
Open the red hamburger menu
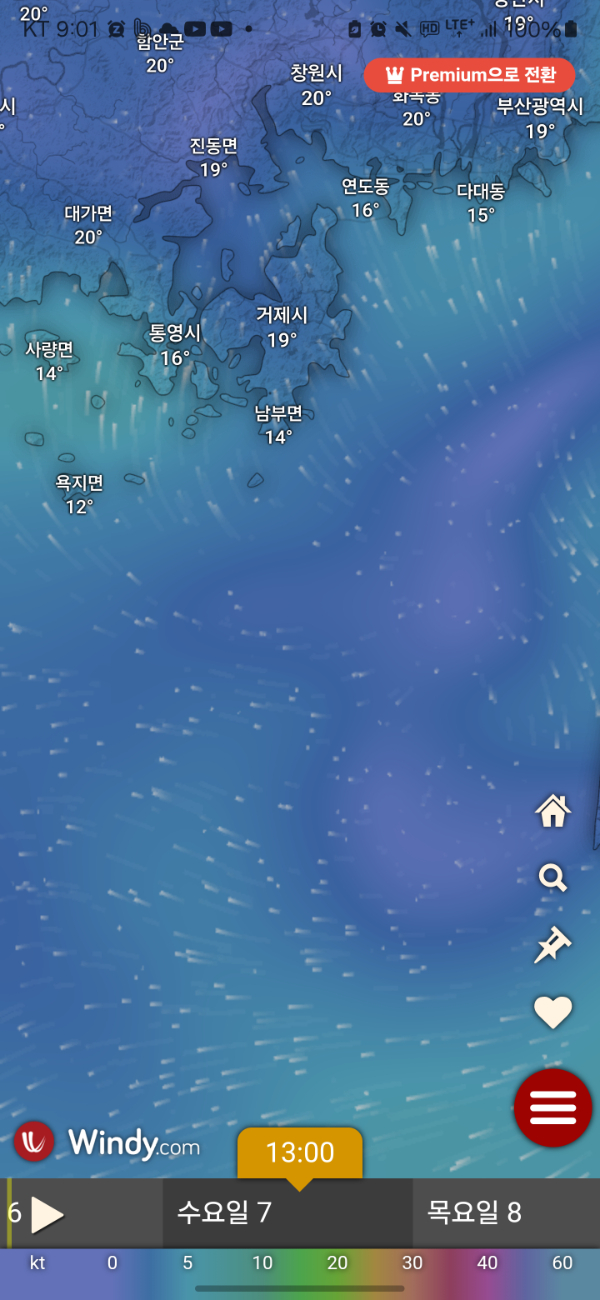pos(552,1107)
